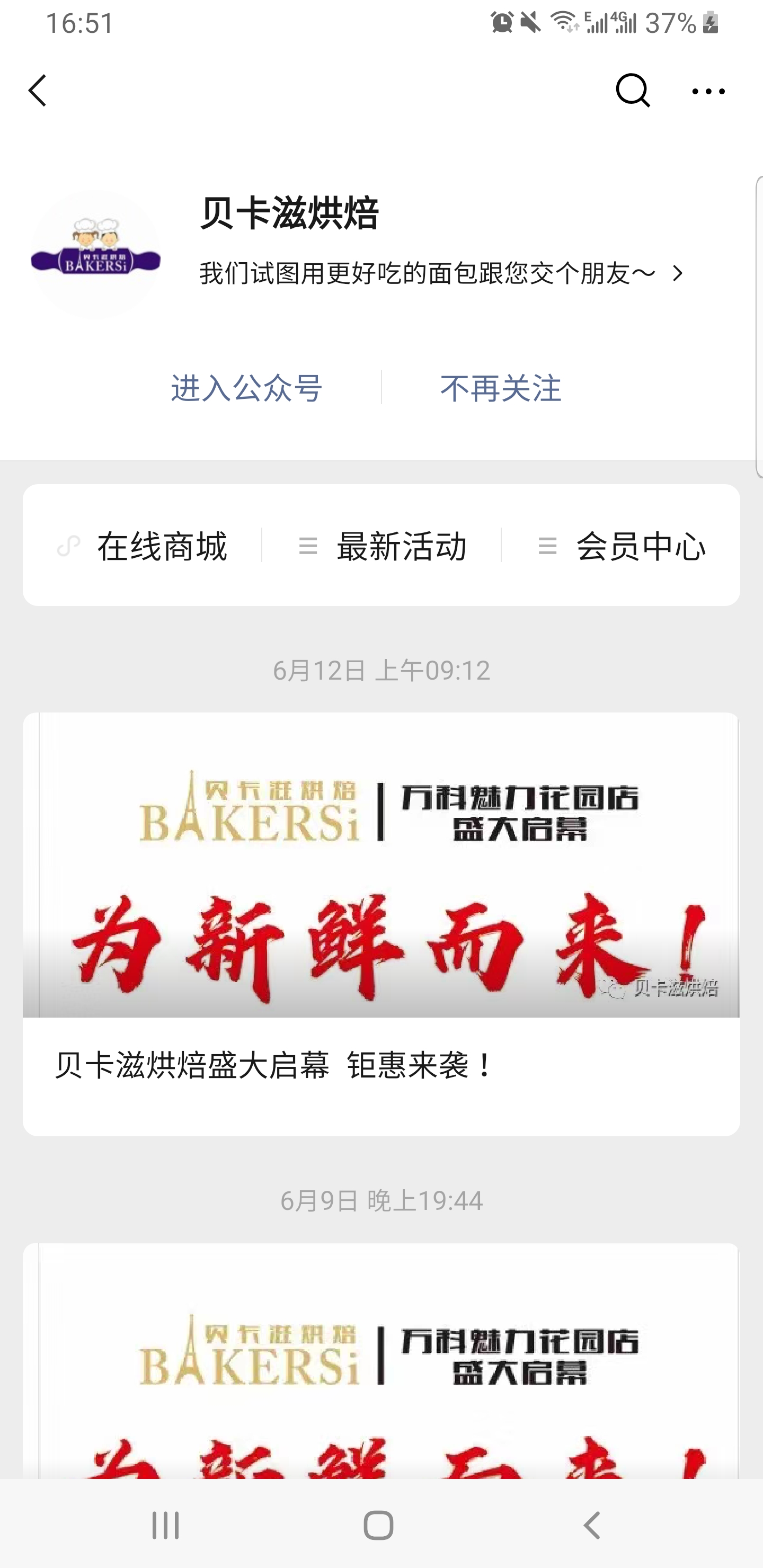
Task: Tap 进入公众号 to enter the account
Action: click(x=246, y=388)
